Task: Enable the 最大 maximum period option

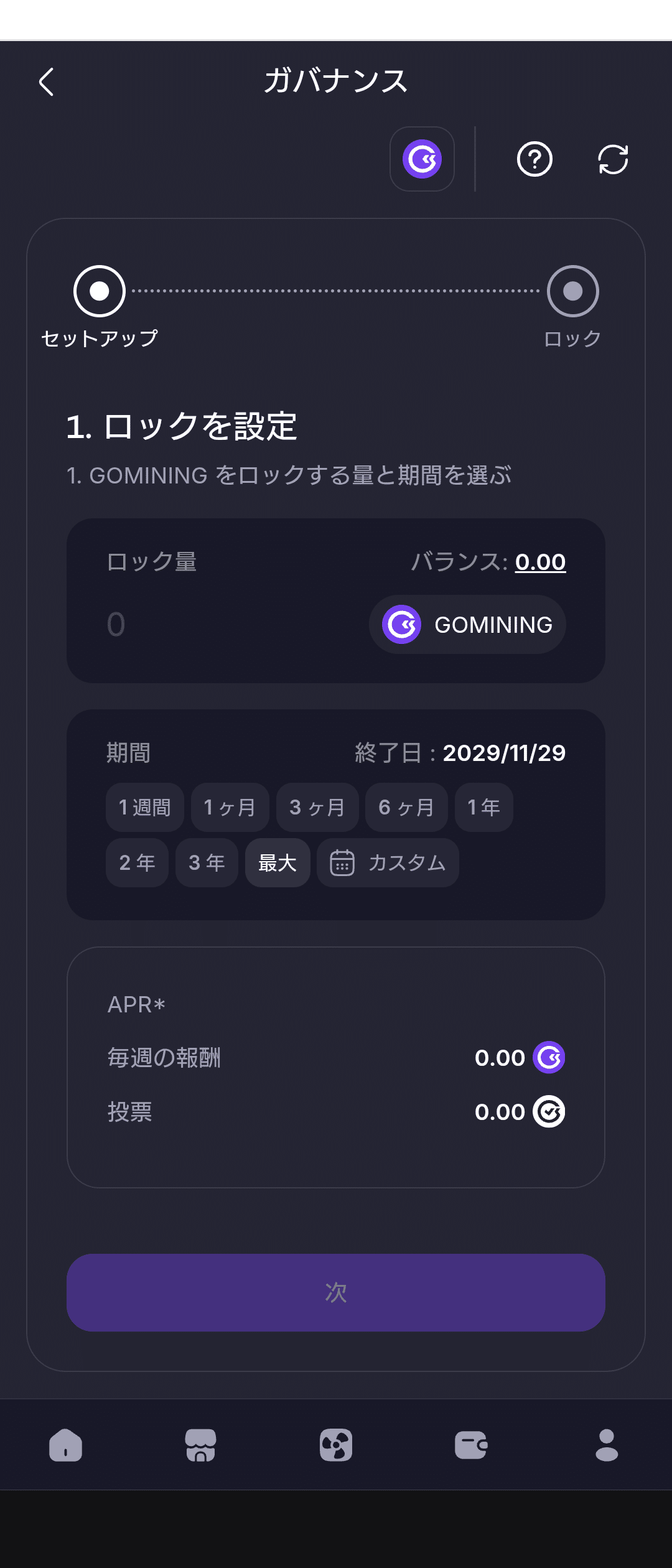Action: point(277,862)
